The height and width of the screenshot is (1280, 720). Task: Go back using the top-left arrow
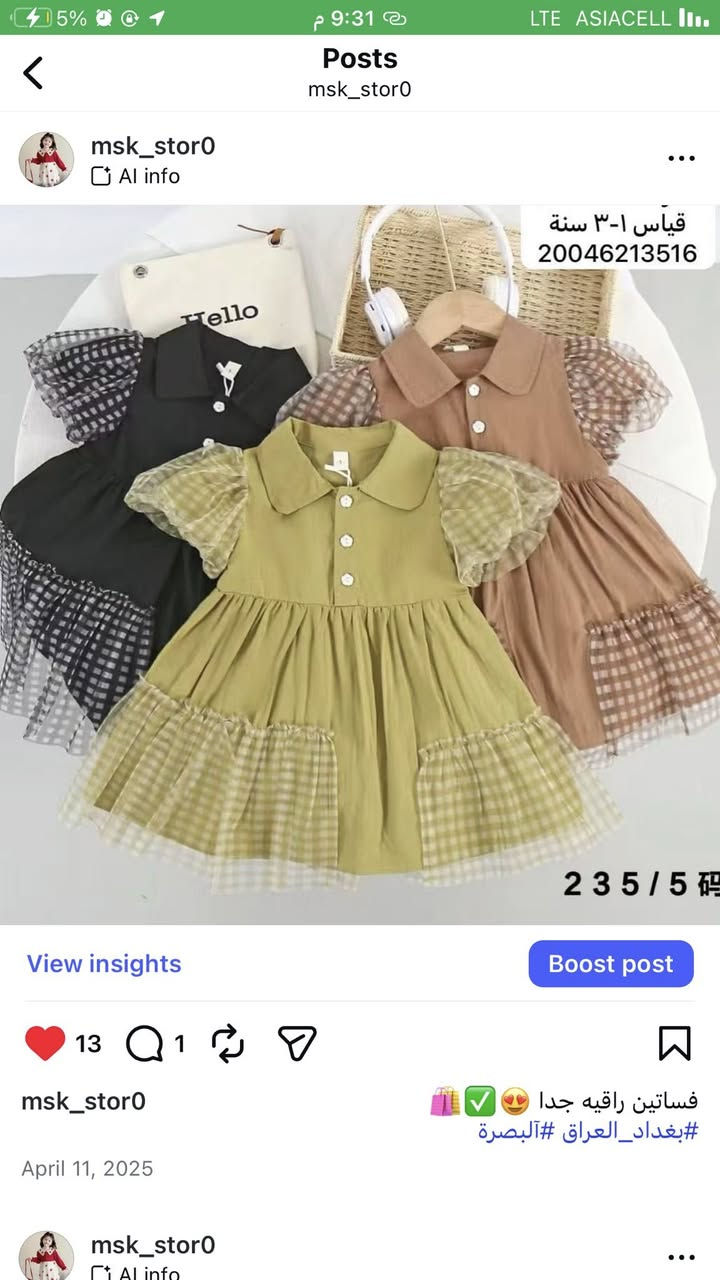pyautogui.click(x=33, y=73)
